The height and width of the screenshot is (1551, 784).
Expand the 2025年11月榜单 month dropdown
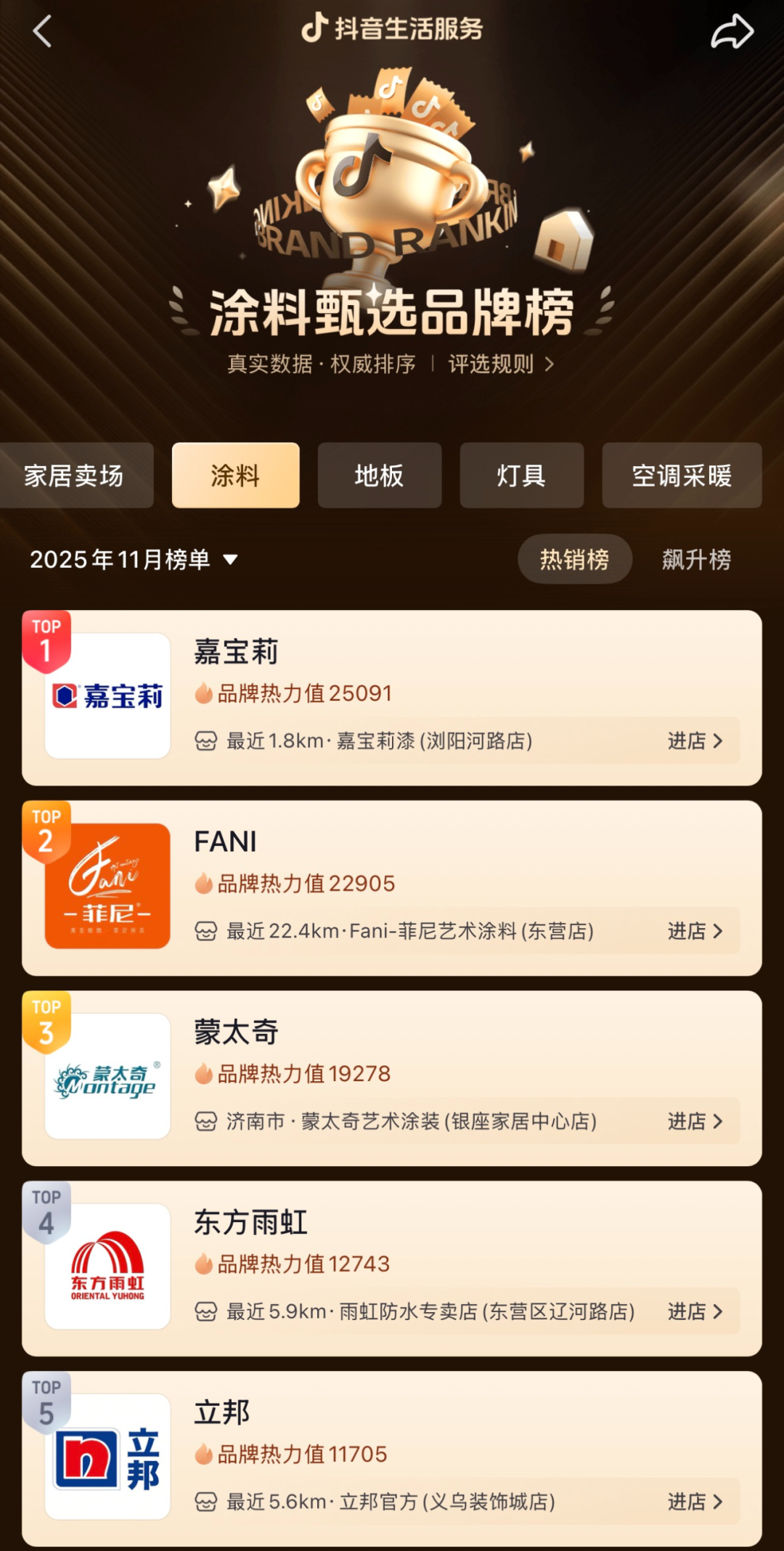click(134, 559)
